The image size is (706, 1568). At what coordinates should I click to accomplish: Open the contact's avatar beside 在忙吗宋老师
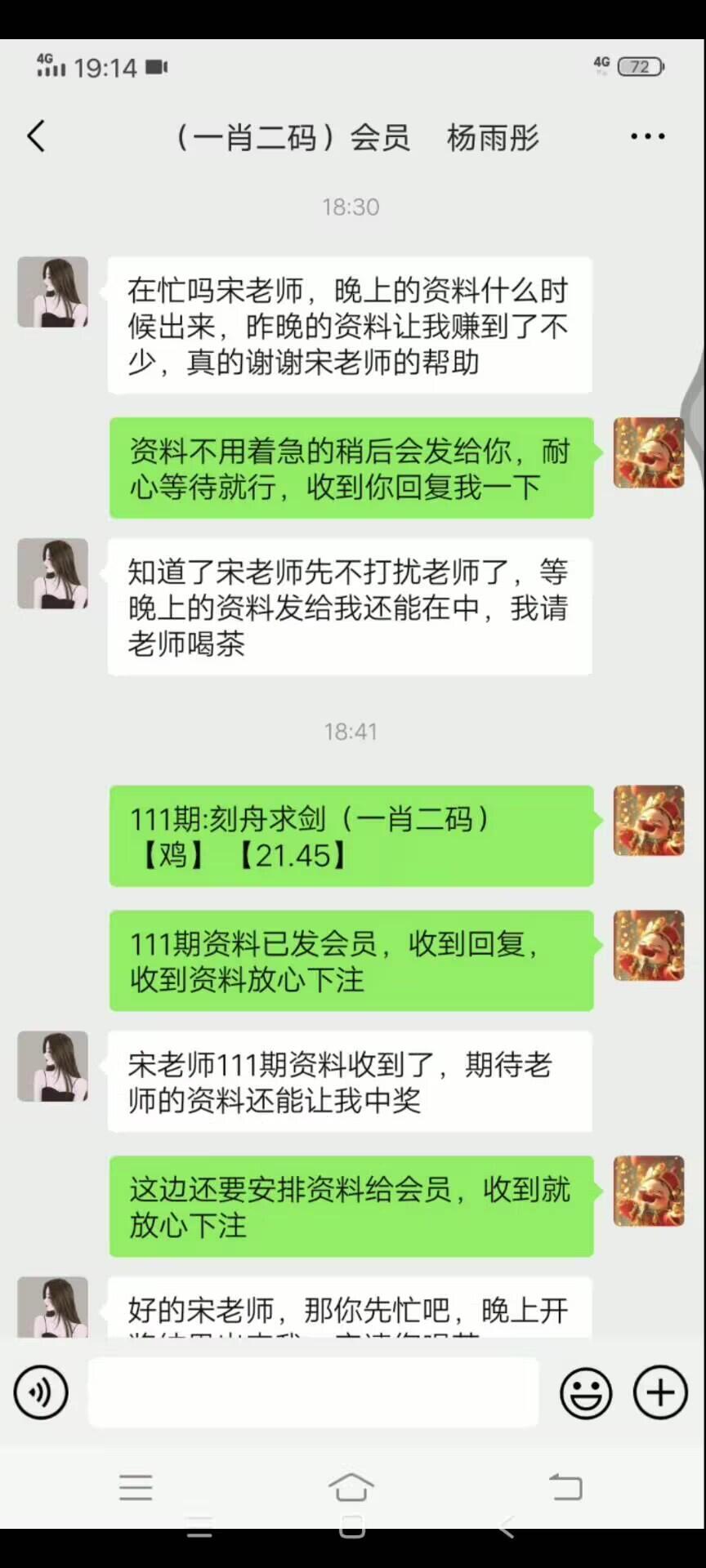pyautogui.click(x=53, y=292)
